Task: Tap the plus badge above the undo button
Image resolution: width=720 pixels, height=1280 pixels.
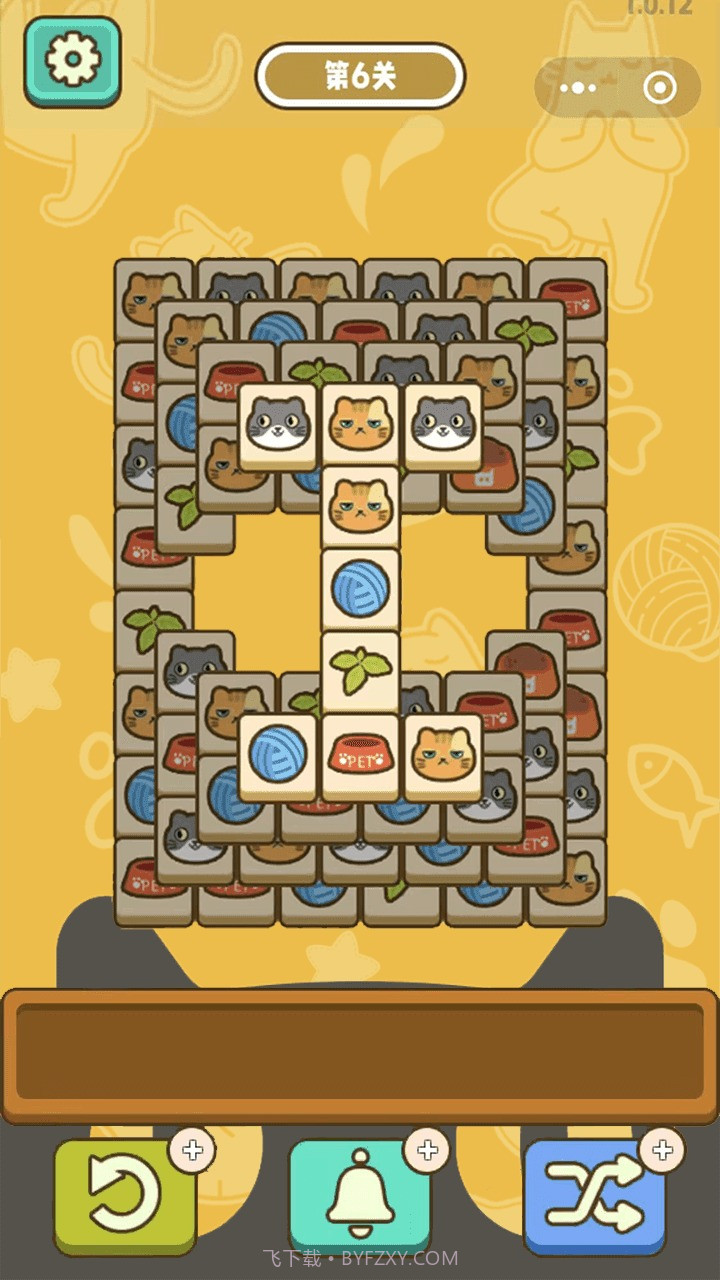Action: click(190, 1148)
